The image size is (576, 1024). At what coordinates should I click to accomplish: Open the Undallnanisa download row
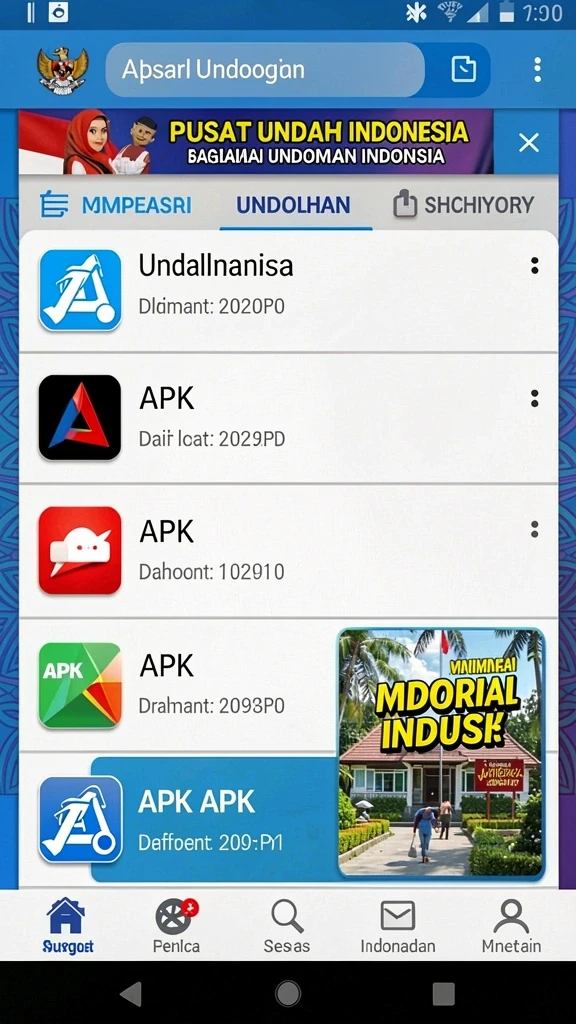pos(288,291)
